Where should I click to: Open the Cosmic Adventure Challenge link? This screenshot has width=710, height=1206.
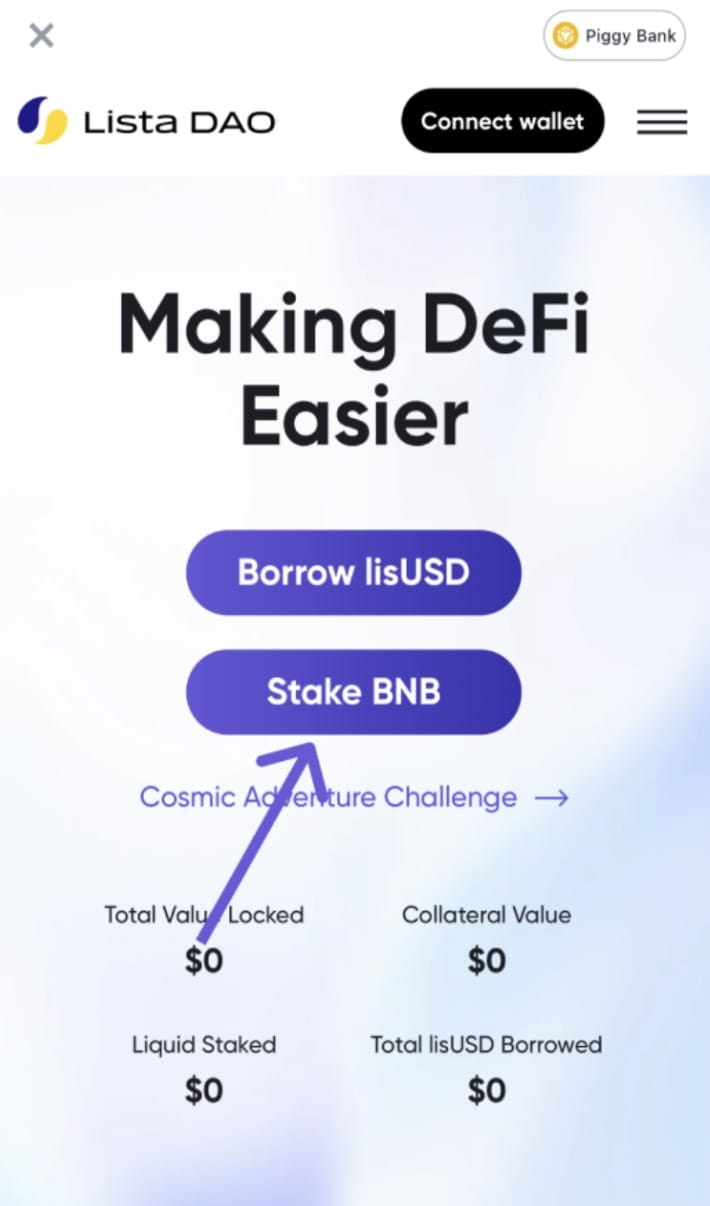[354, 797]
